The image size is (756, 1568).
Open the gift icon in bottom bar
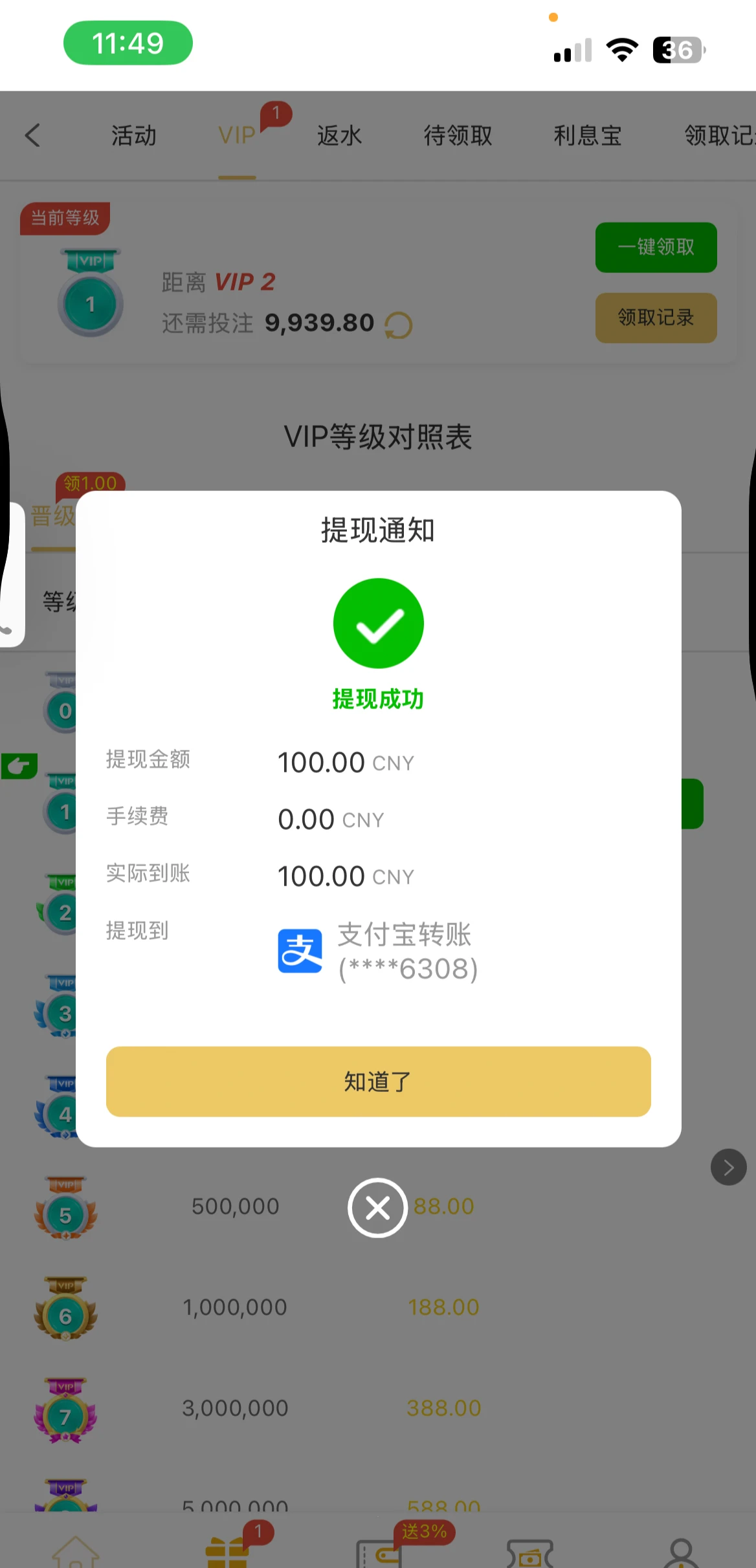tap(227, 1552)
